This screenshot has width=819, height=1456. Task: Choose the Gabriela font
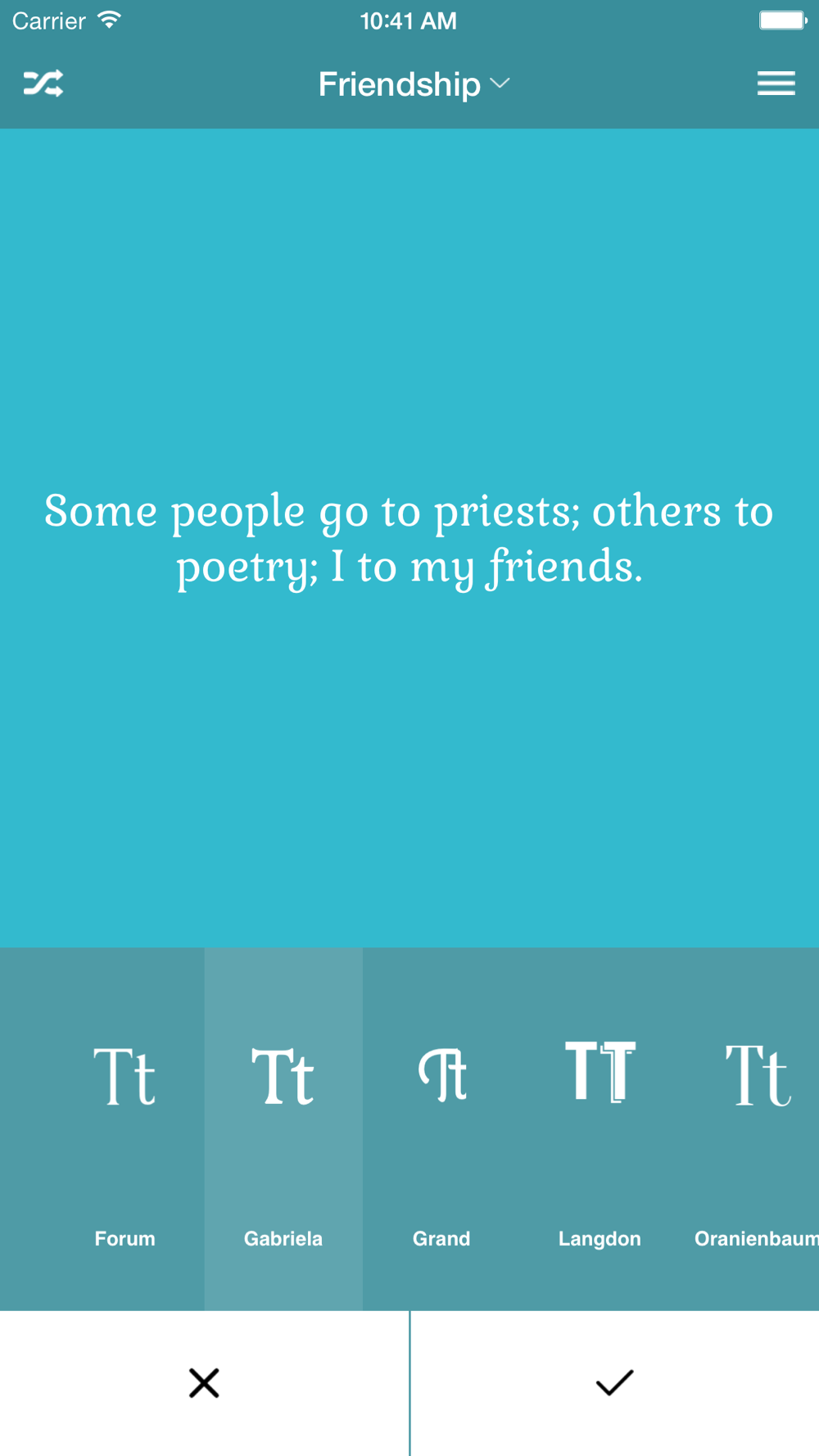283,1128
